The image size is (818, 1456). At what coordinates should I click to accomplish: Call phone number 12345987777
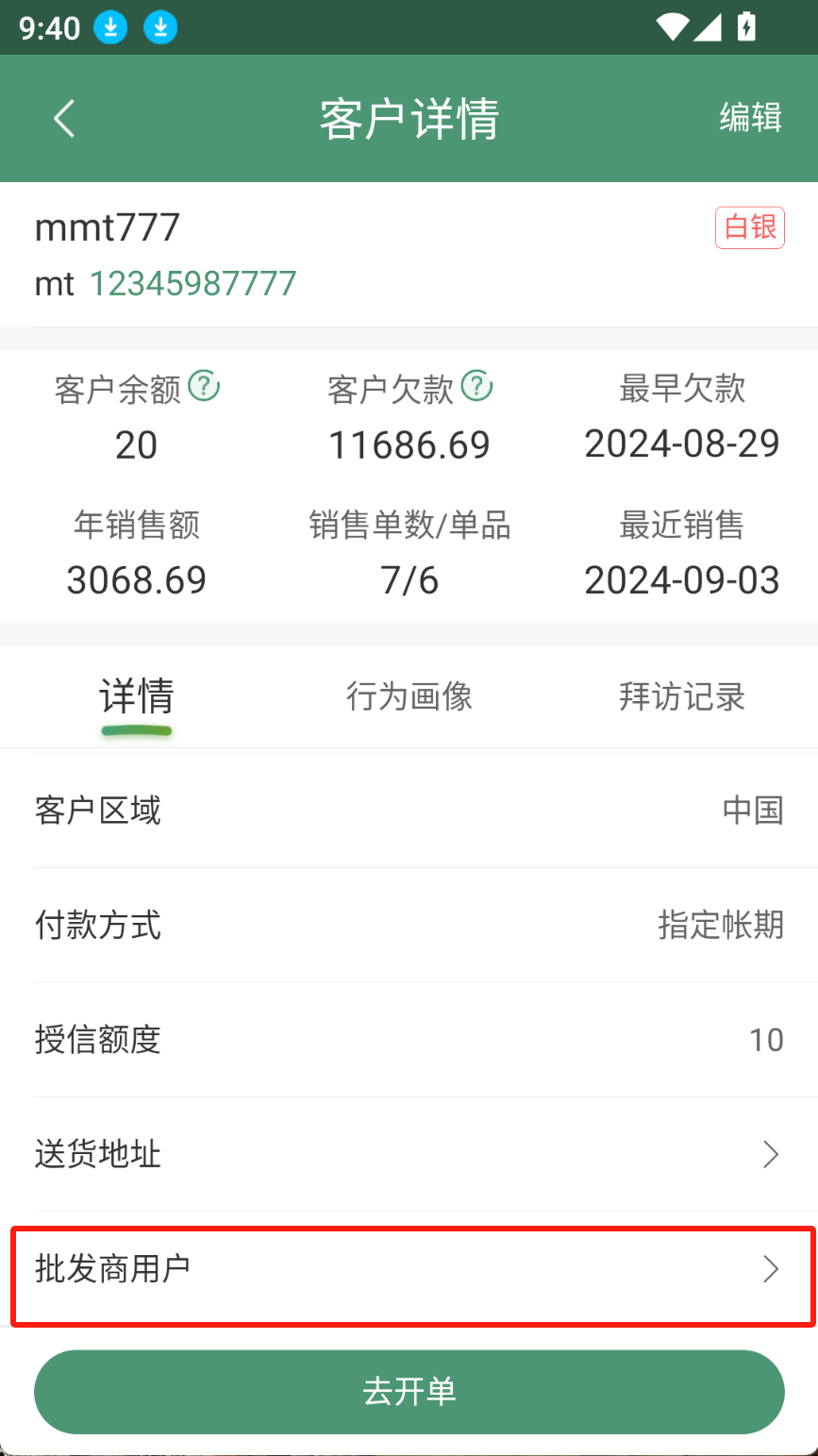(x=193, y=283)
